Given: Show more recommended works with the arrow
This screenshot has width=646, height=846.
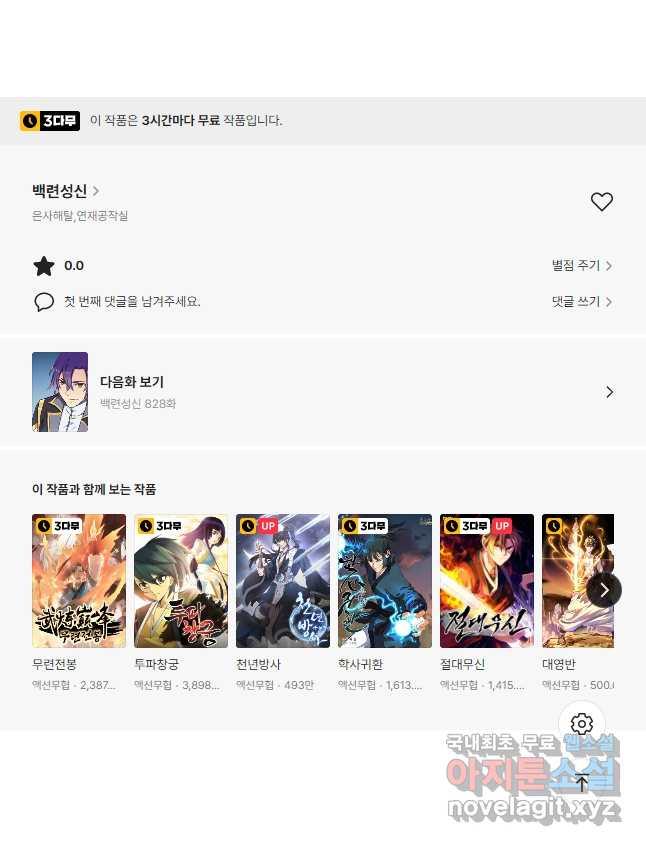Looking at the screenshot, I should [x=604, y=589].
